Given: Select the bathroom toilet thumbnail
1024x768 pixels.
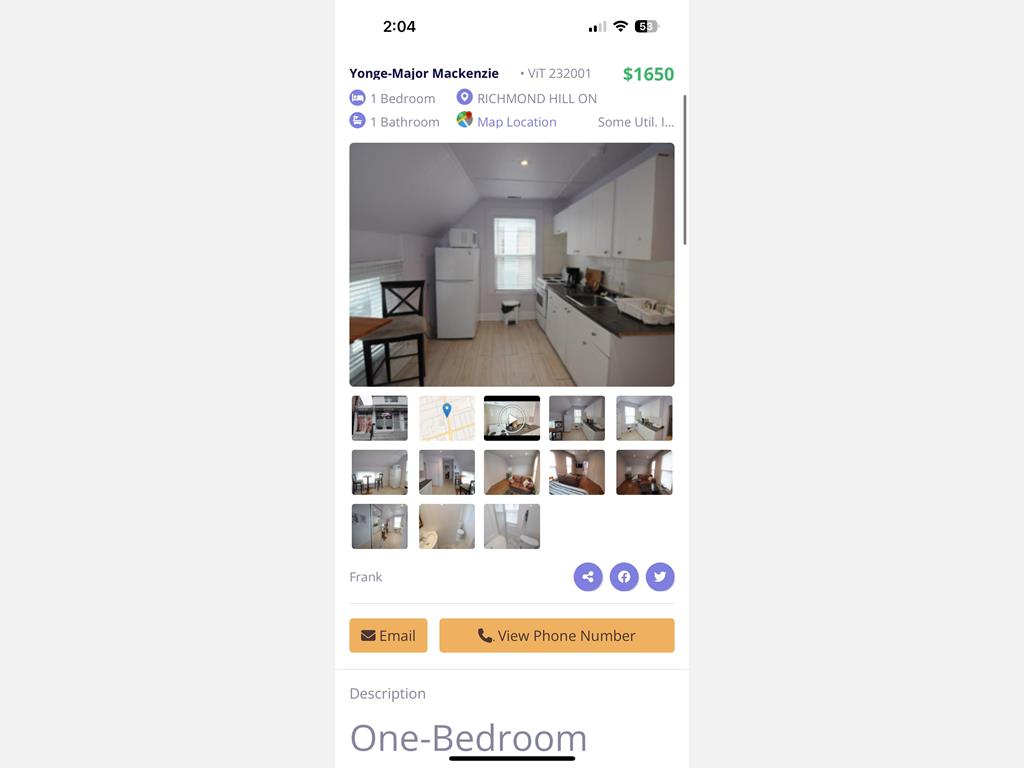Looking at the screenshot, I should pos(446,526).
